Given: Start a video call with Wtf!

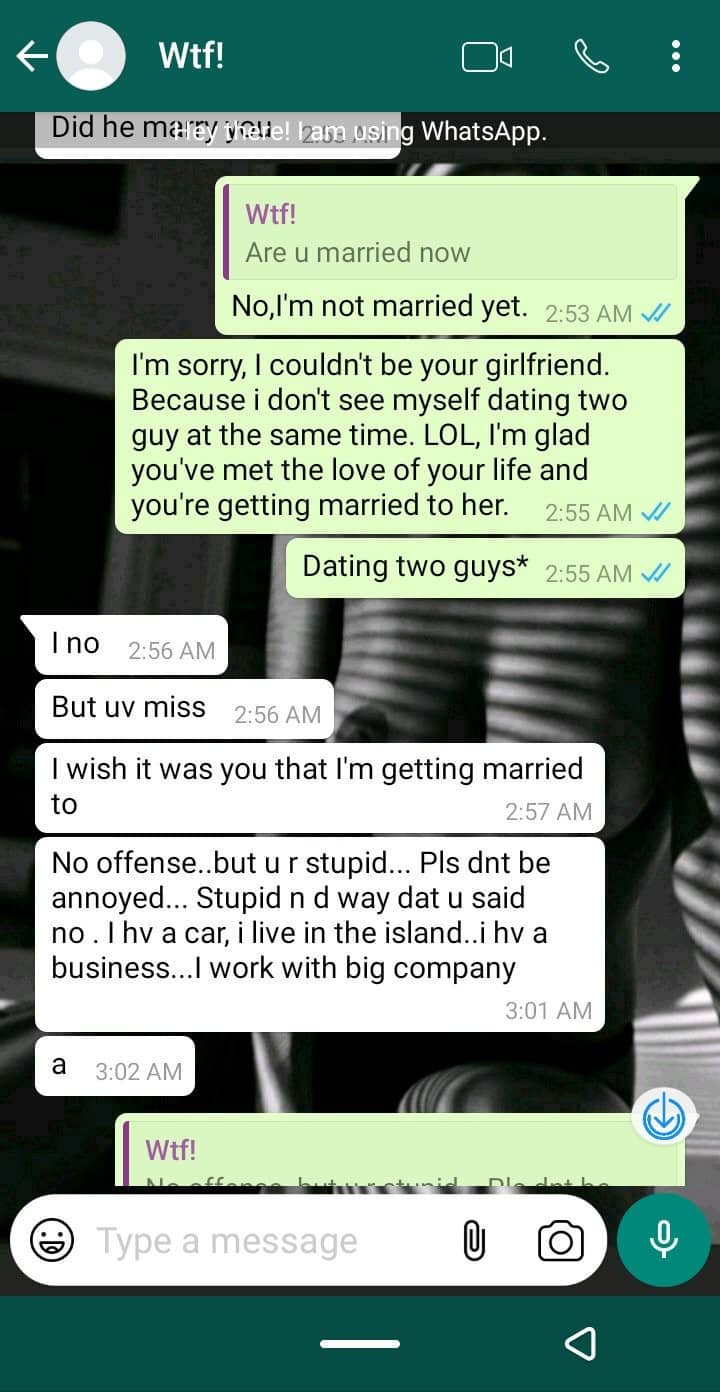Looking at the screenshot, I should (x=487, y=57).
